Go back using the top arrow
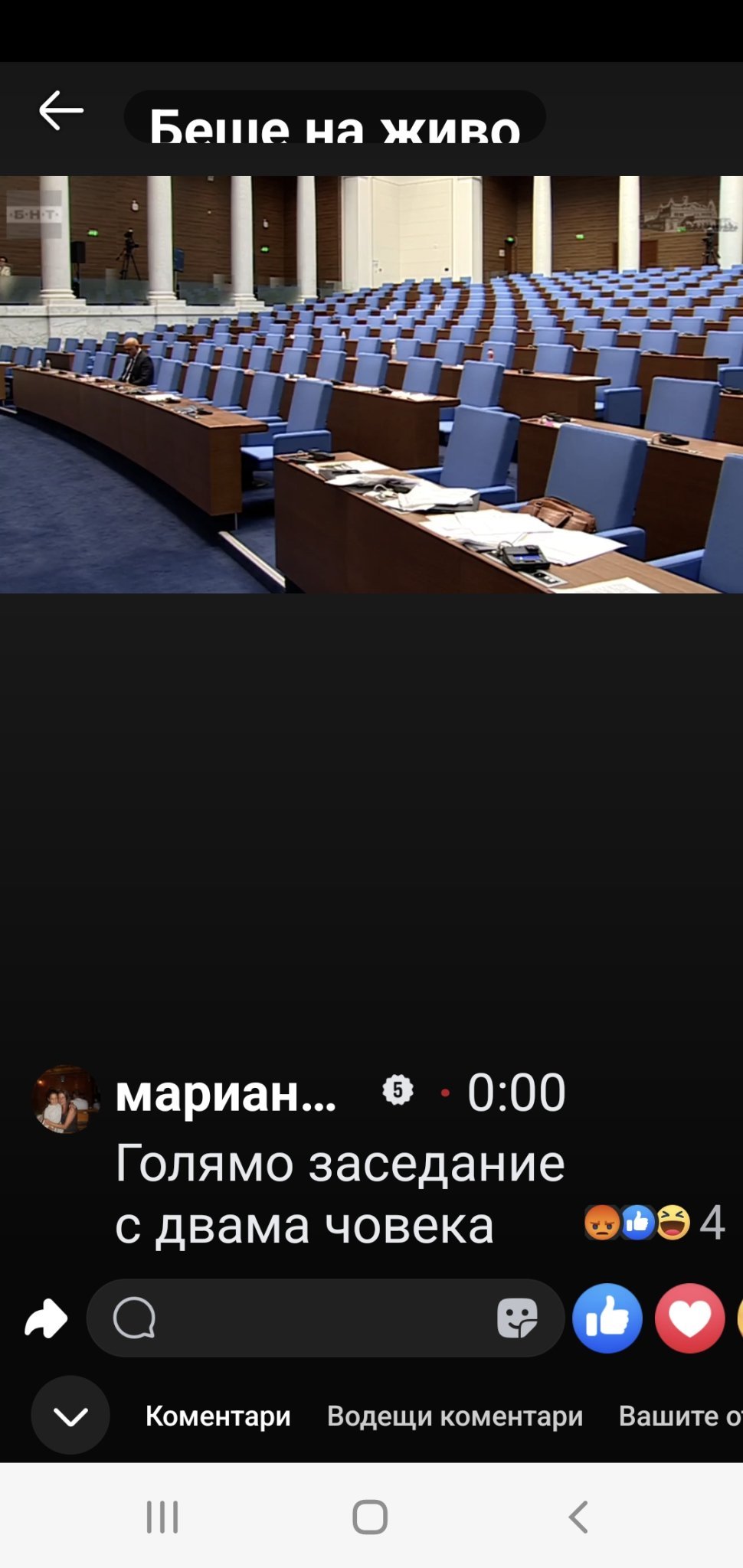The image size is (743, 1568). 61,111
